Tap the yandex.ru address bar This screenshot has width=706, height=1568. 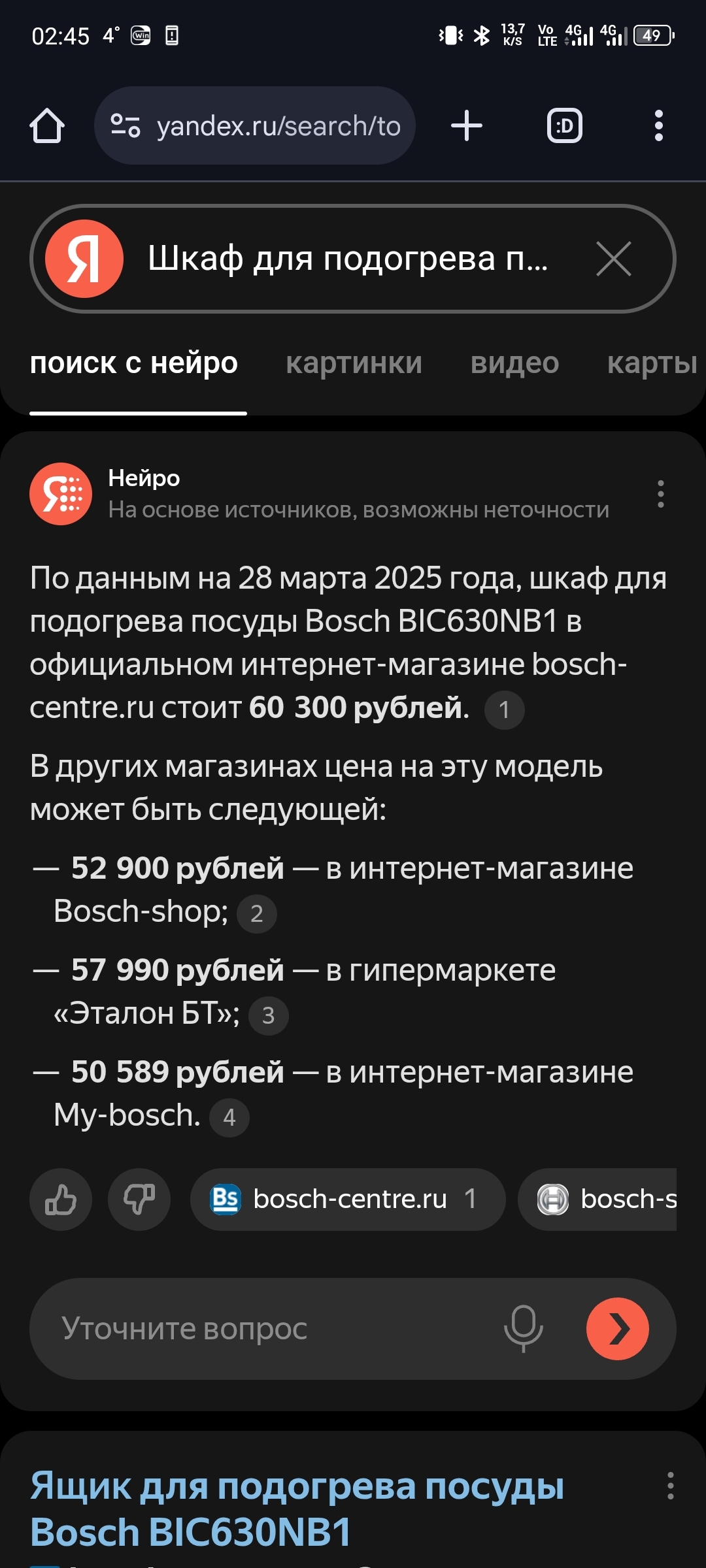(x=255, y=125)
